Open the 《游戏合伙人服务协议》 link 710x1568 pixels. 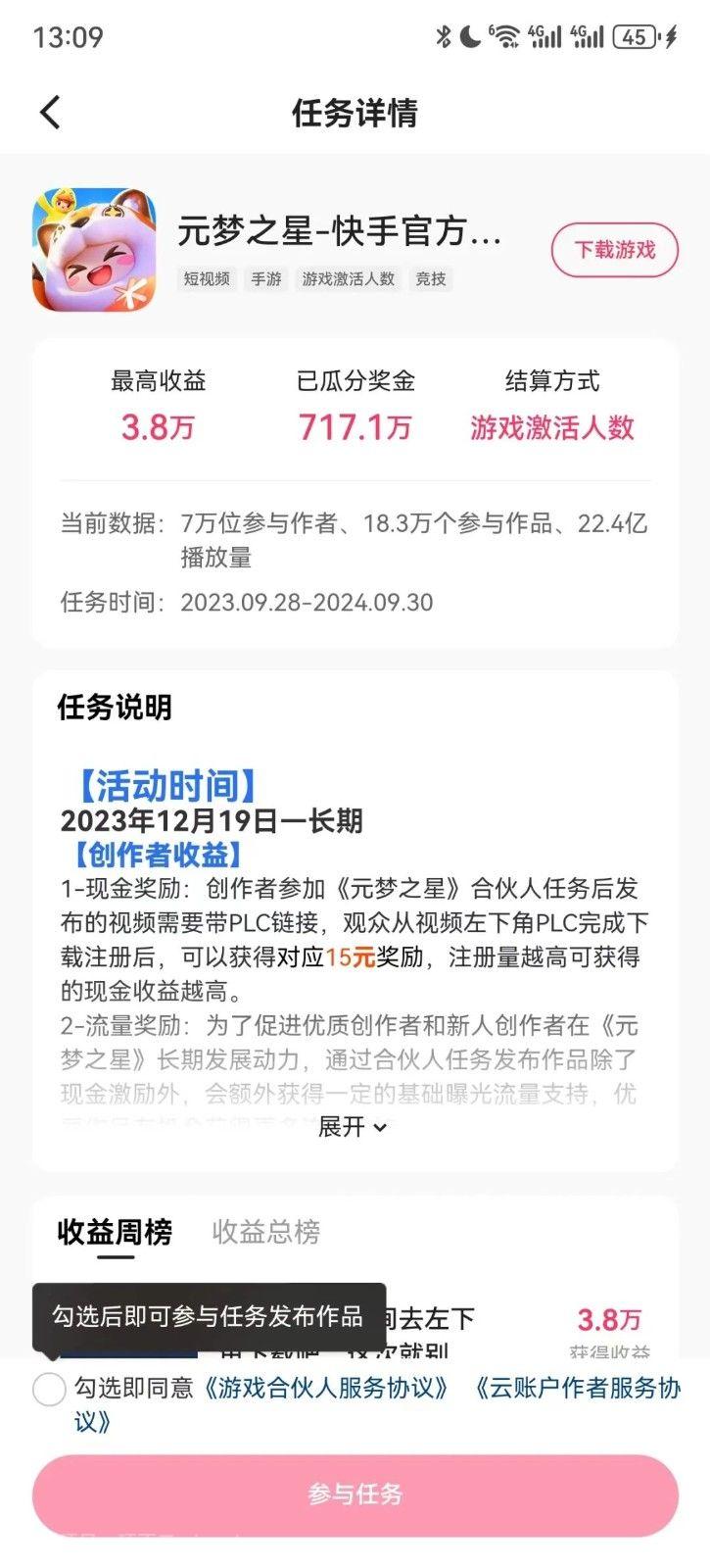326,1388
